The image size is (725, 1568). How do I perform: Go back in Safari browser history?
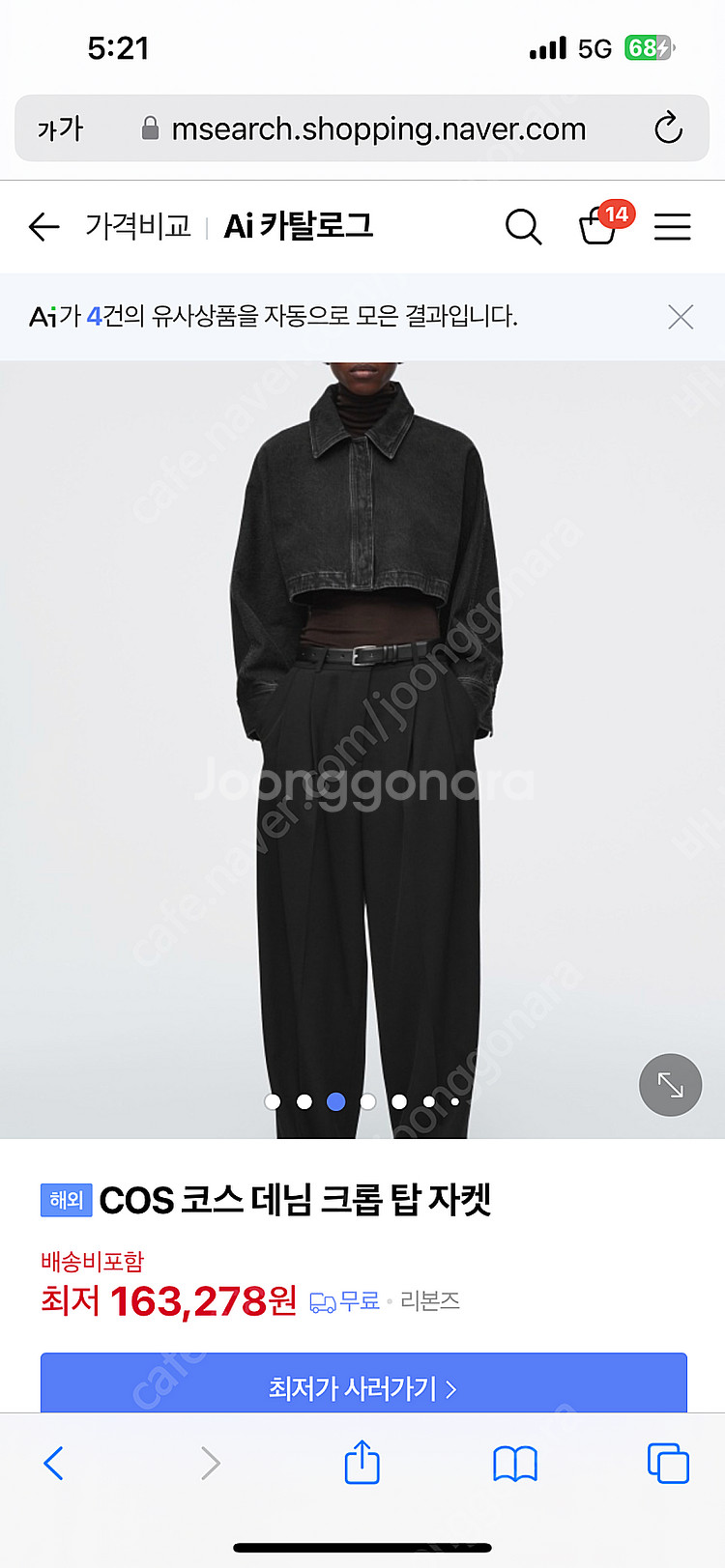54,1463
